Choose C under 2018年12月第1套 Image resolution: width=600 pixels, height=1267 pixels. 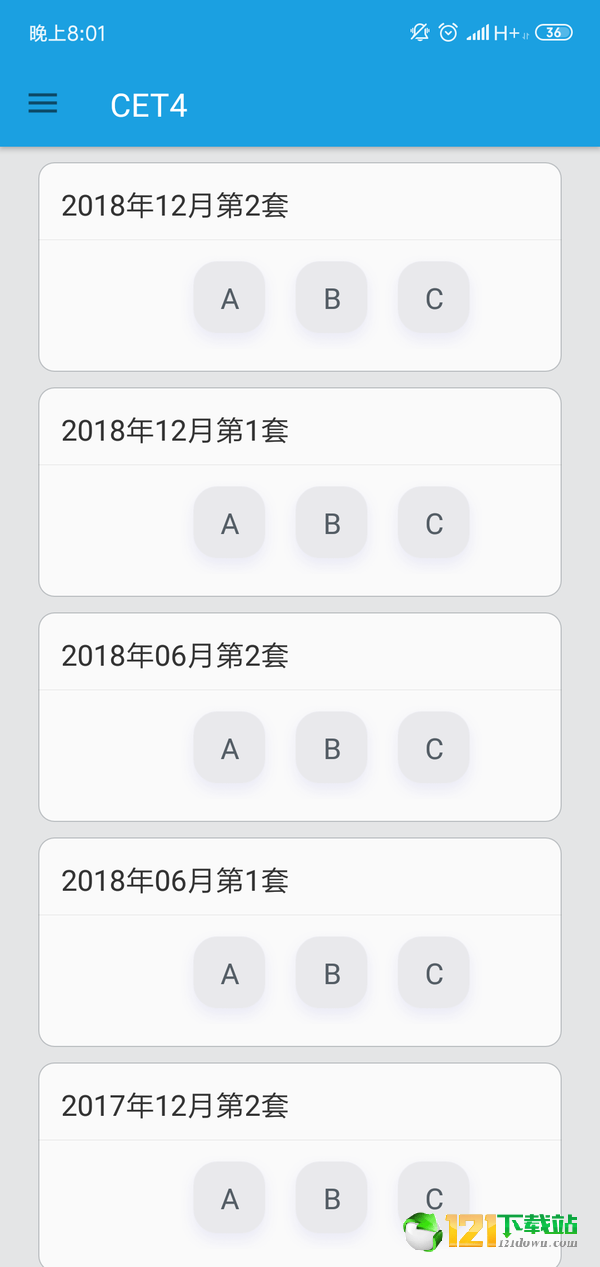(x=434, y=523)
